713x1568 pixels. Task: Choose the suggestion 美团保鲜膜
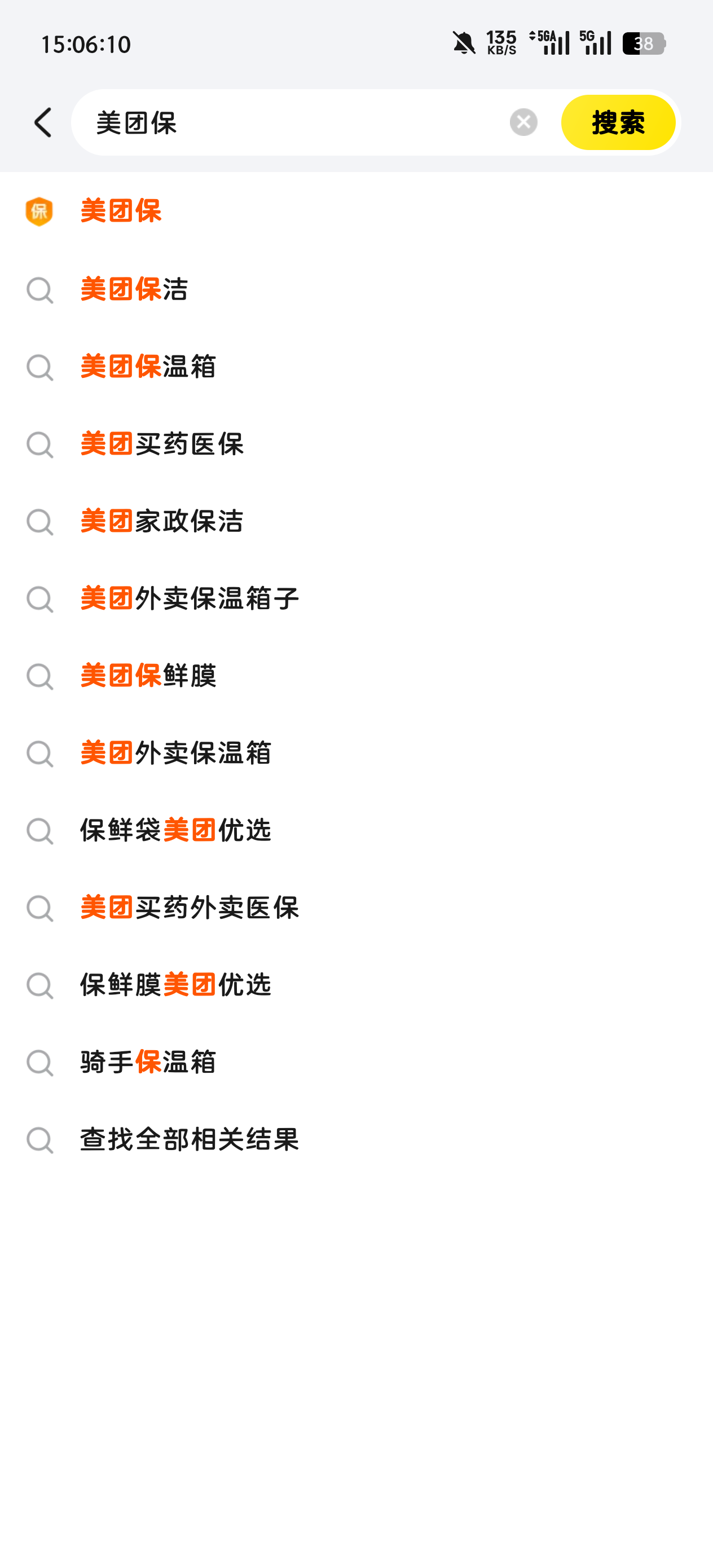pos(356,676)
